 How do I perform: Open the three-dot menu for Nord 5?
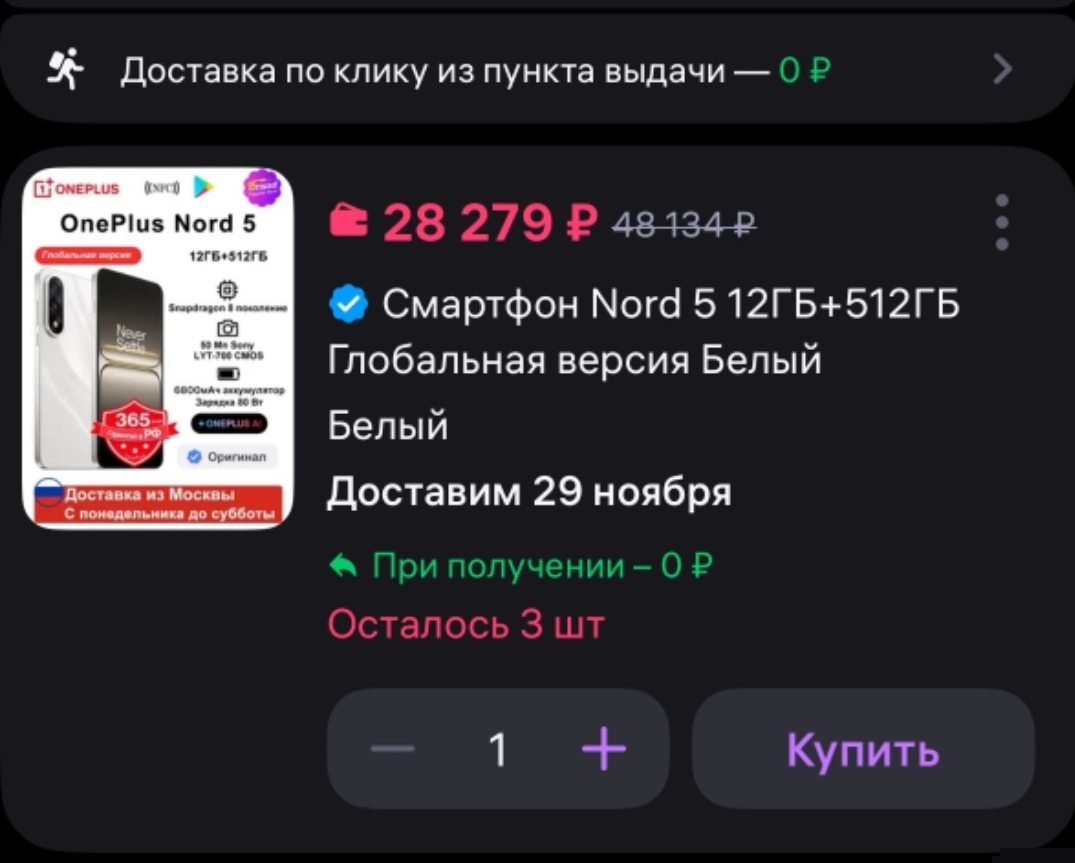click(x=1002, y=222)
